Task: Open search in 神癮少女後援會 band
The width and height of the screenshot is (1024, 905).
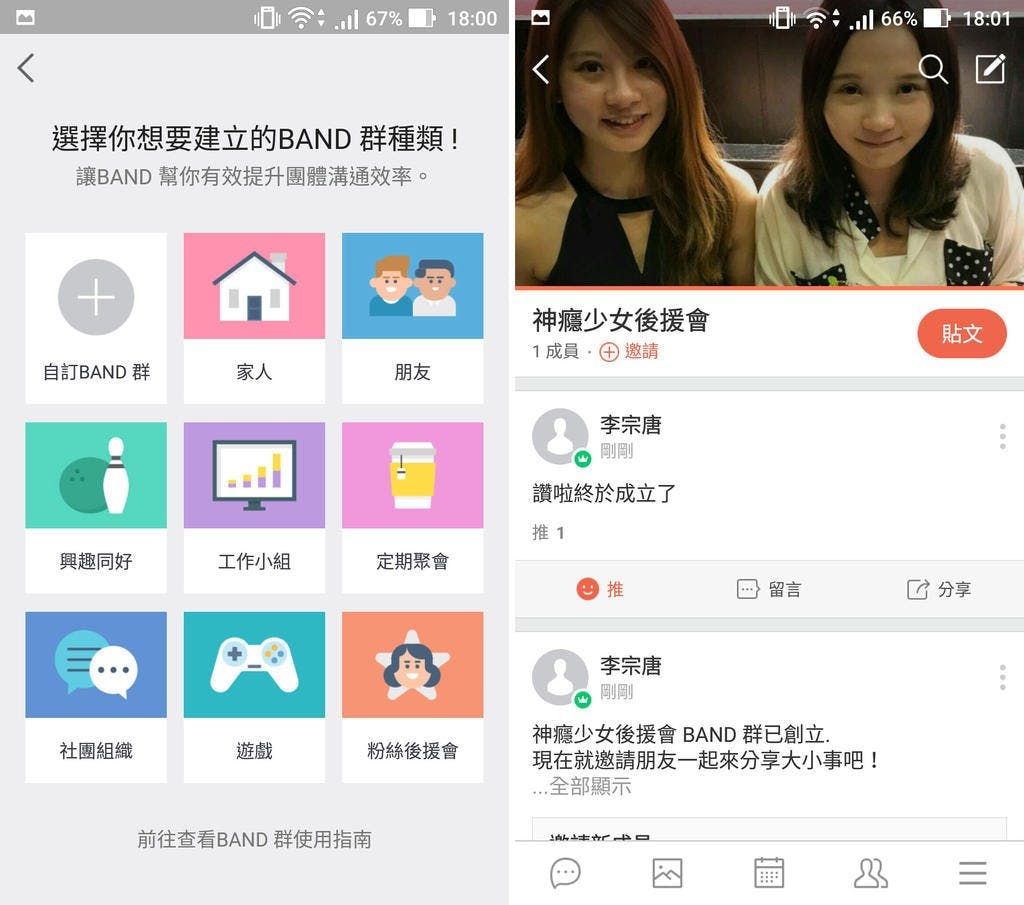Action: [x=932, y=69]
